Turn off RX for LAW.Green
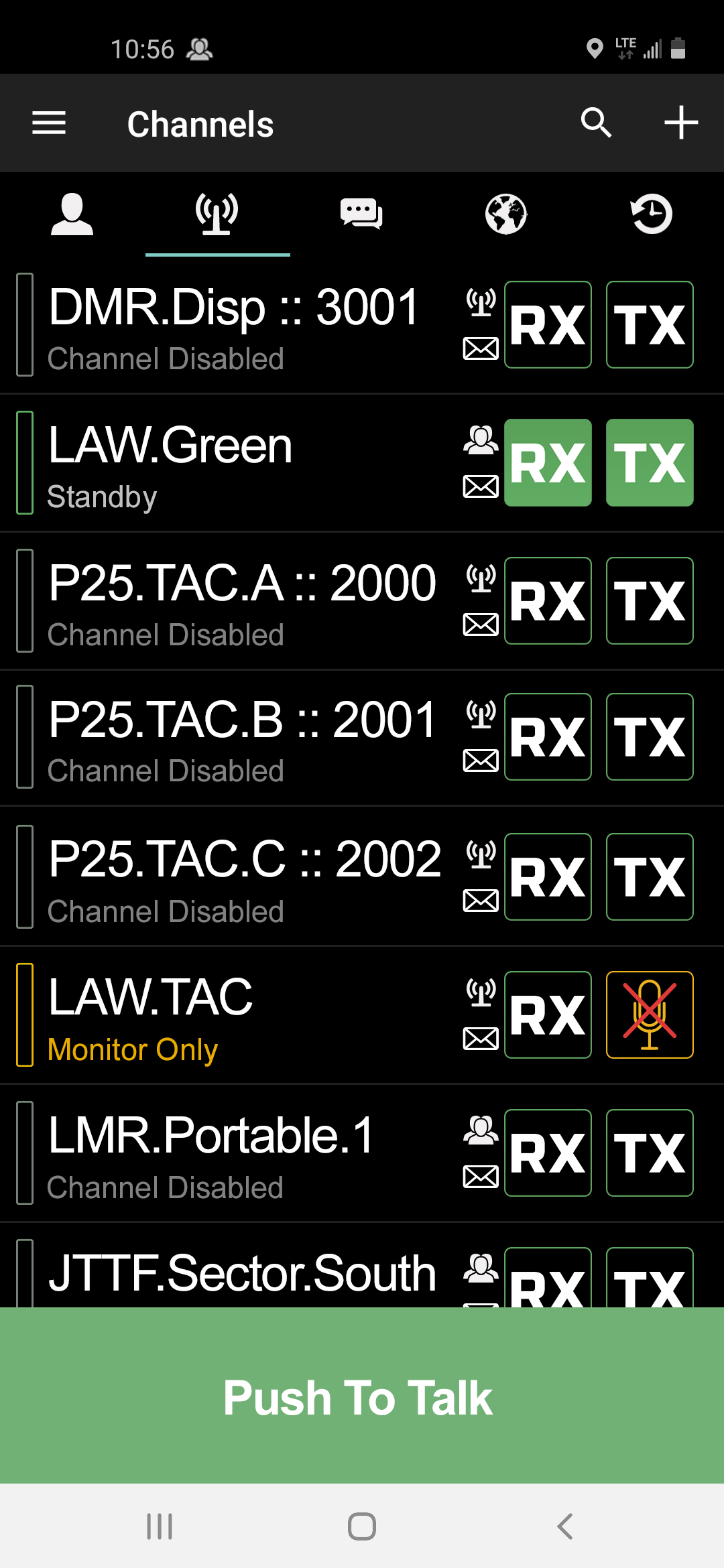This screenshot has height=1568, width=724. pos(548,463)
